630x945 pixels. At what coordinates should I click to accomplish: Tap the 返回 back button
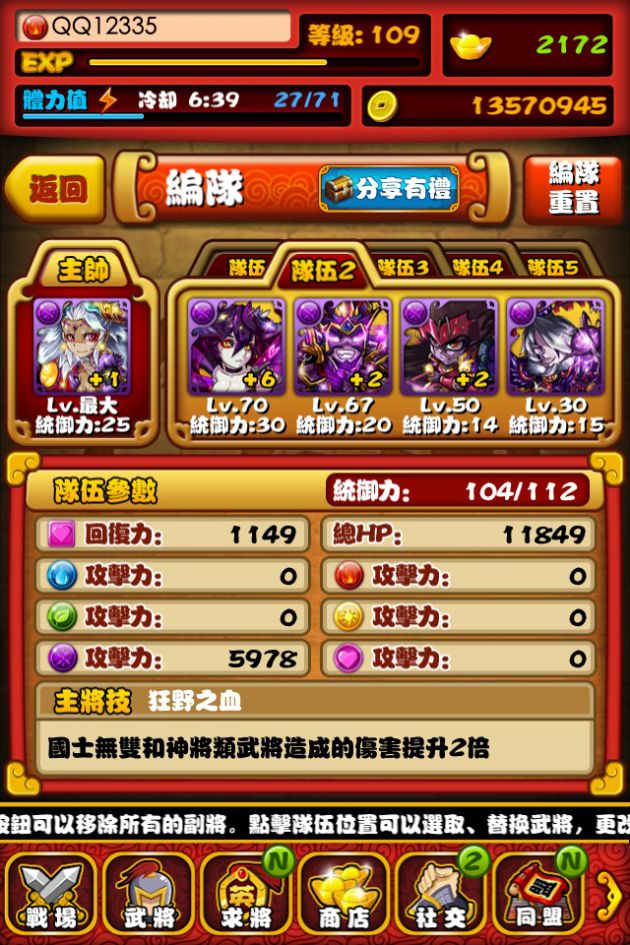(56, 189)
